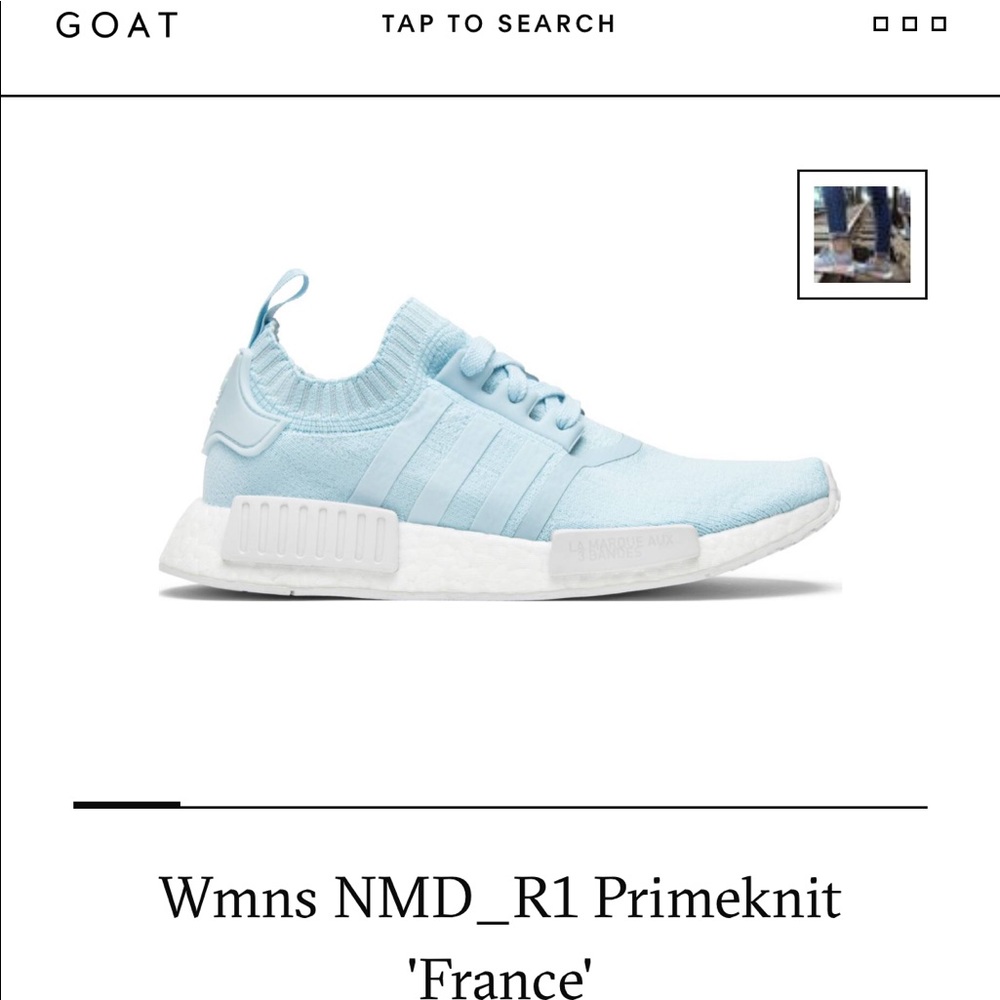This screenshot has height=1000, width=1000.
Task: Open the three-square menu icon
Action: click(x=909, y=24)
